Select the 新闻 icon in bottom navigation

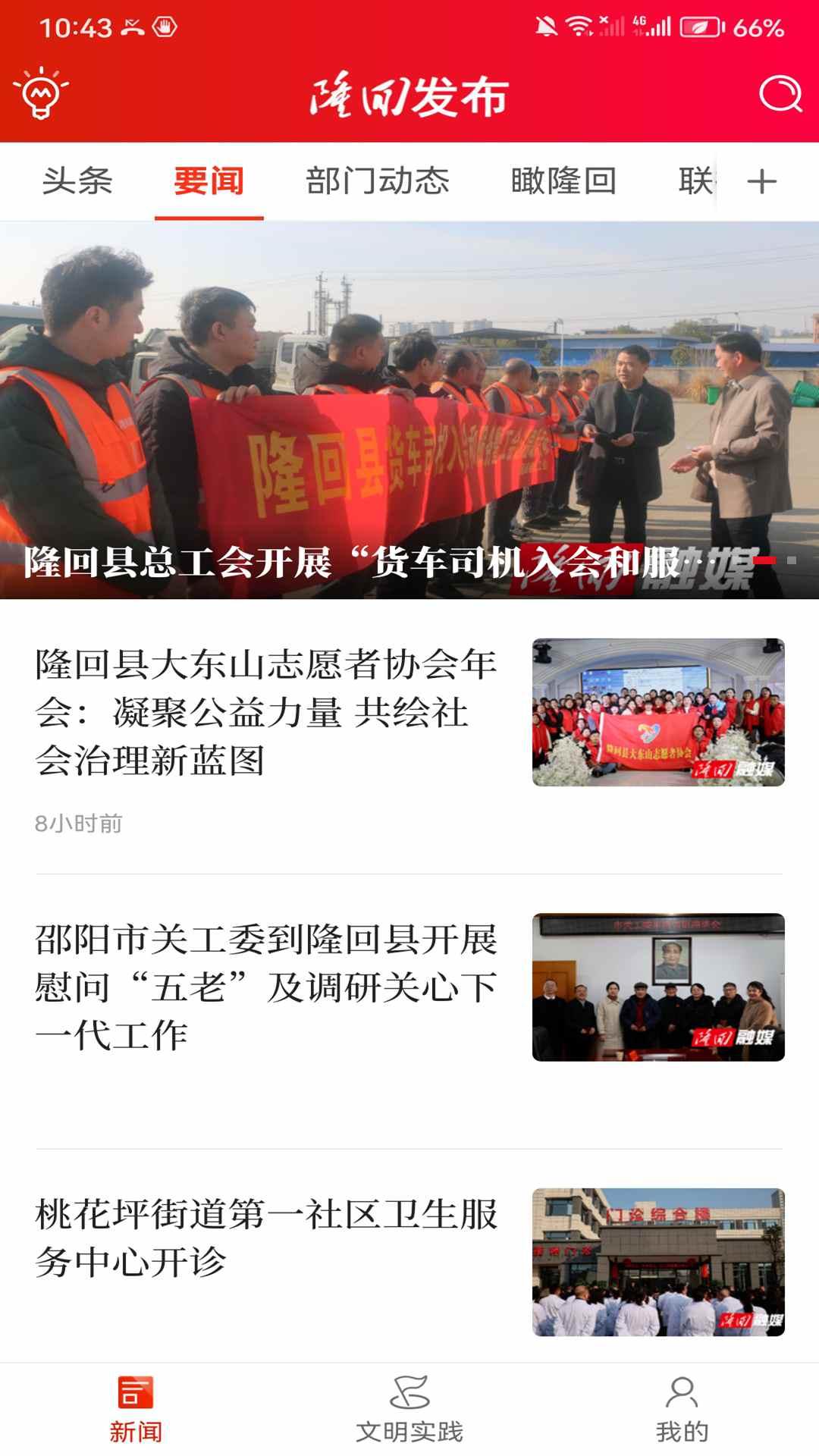point(133,1408)
